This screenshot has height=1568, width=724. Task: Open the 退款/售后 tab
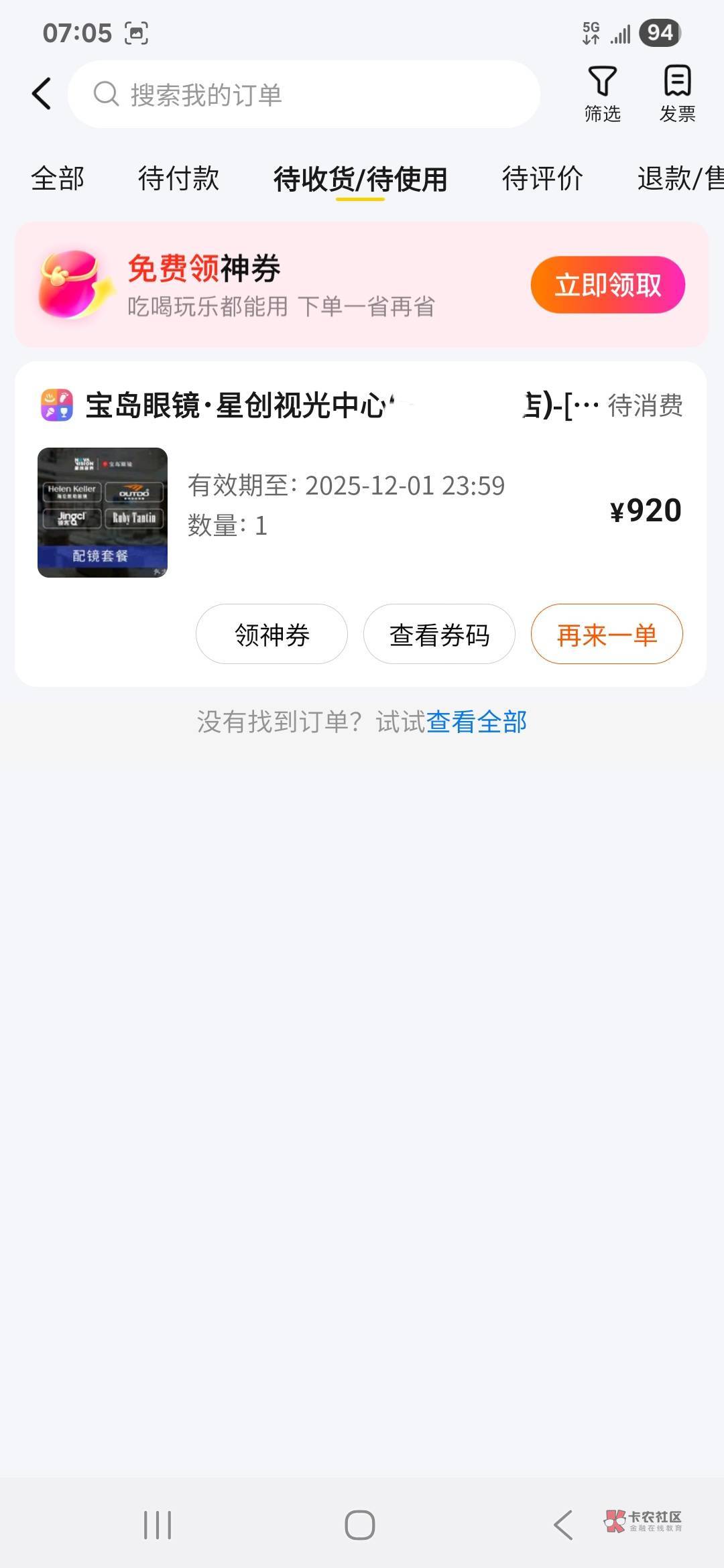point(680,179)
